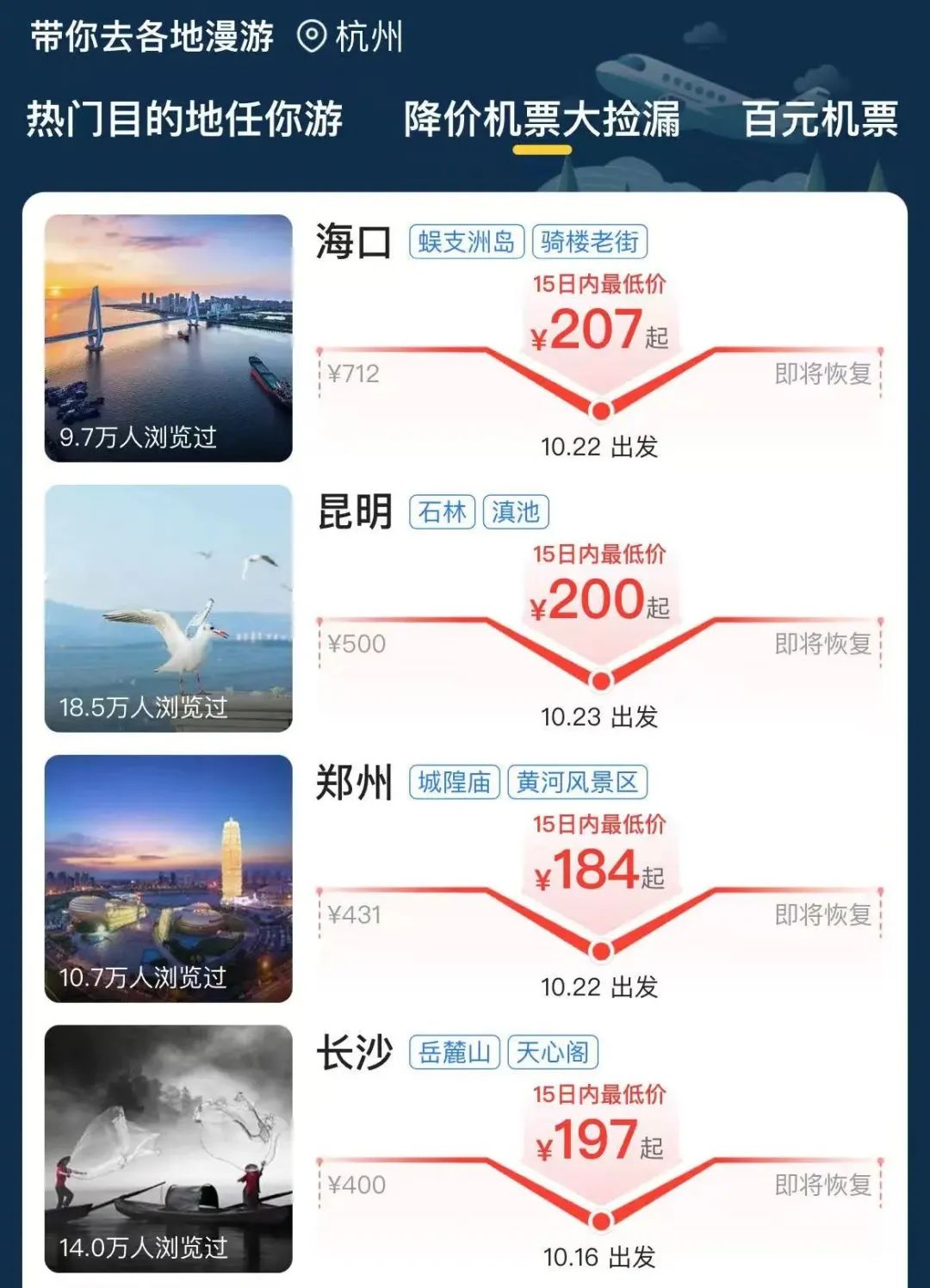
Task: Tap the 石林 tag under 昆明
Action: point(442,512)
